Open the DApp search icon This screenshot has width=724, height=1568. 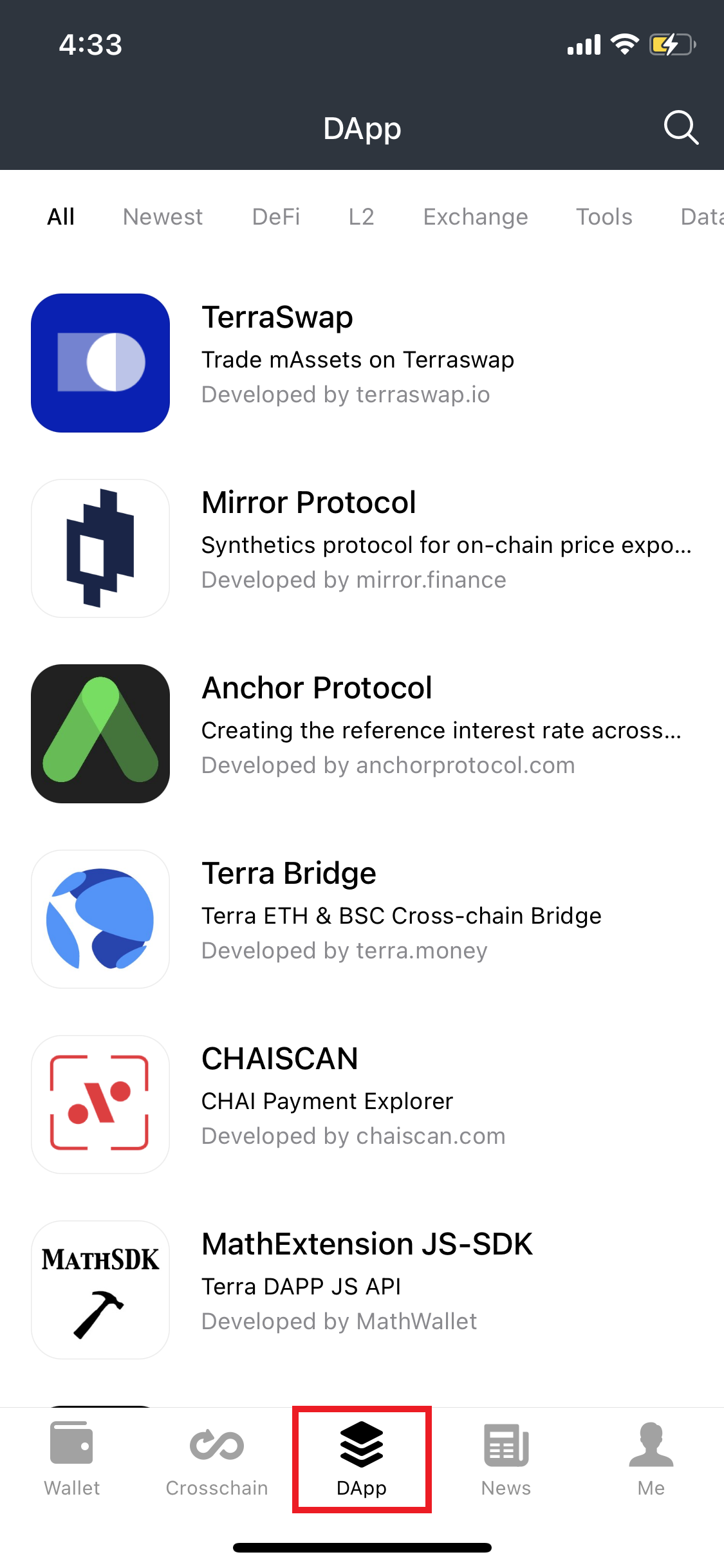(x=680, y=127)
